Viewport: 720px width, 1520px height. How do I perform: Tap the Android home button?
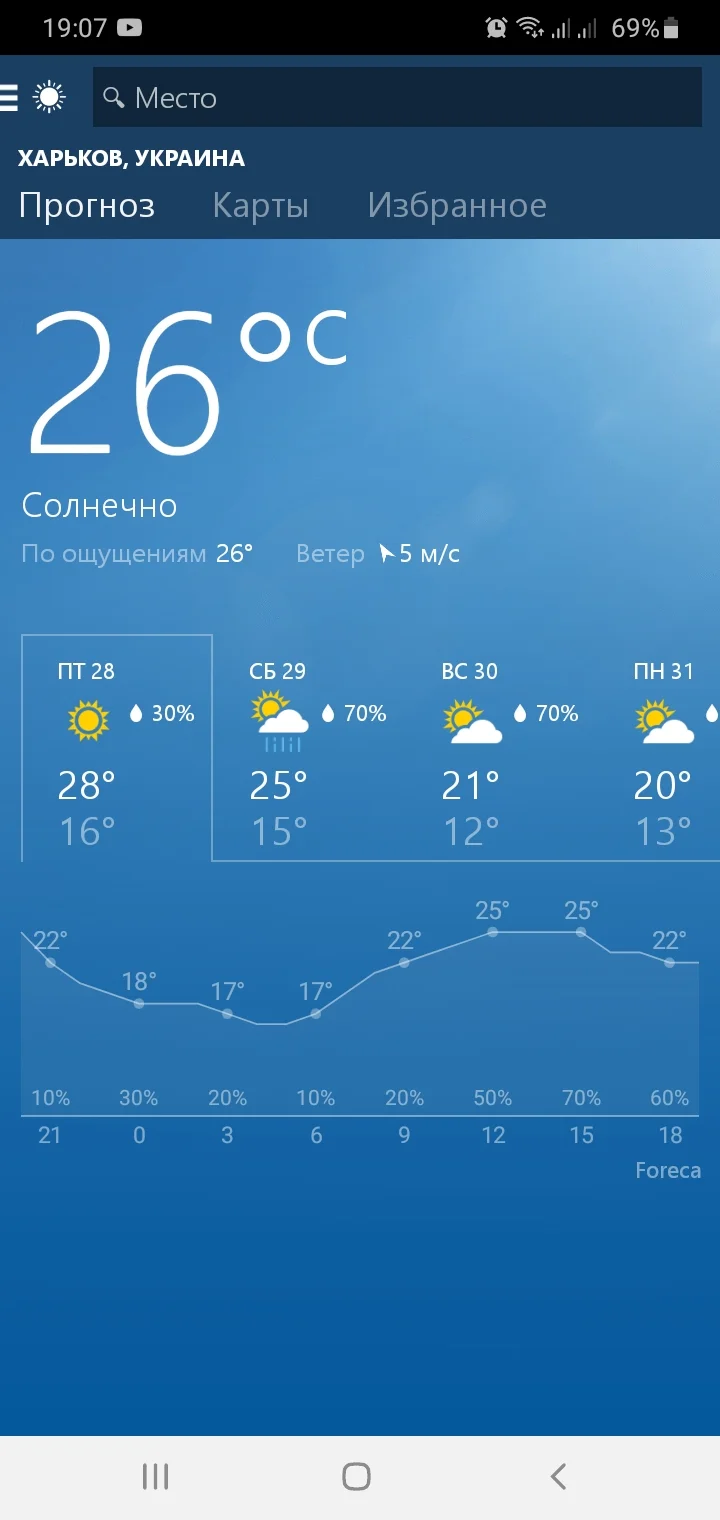pyautogui.click(x=356, y=1475)
